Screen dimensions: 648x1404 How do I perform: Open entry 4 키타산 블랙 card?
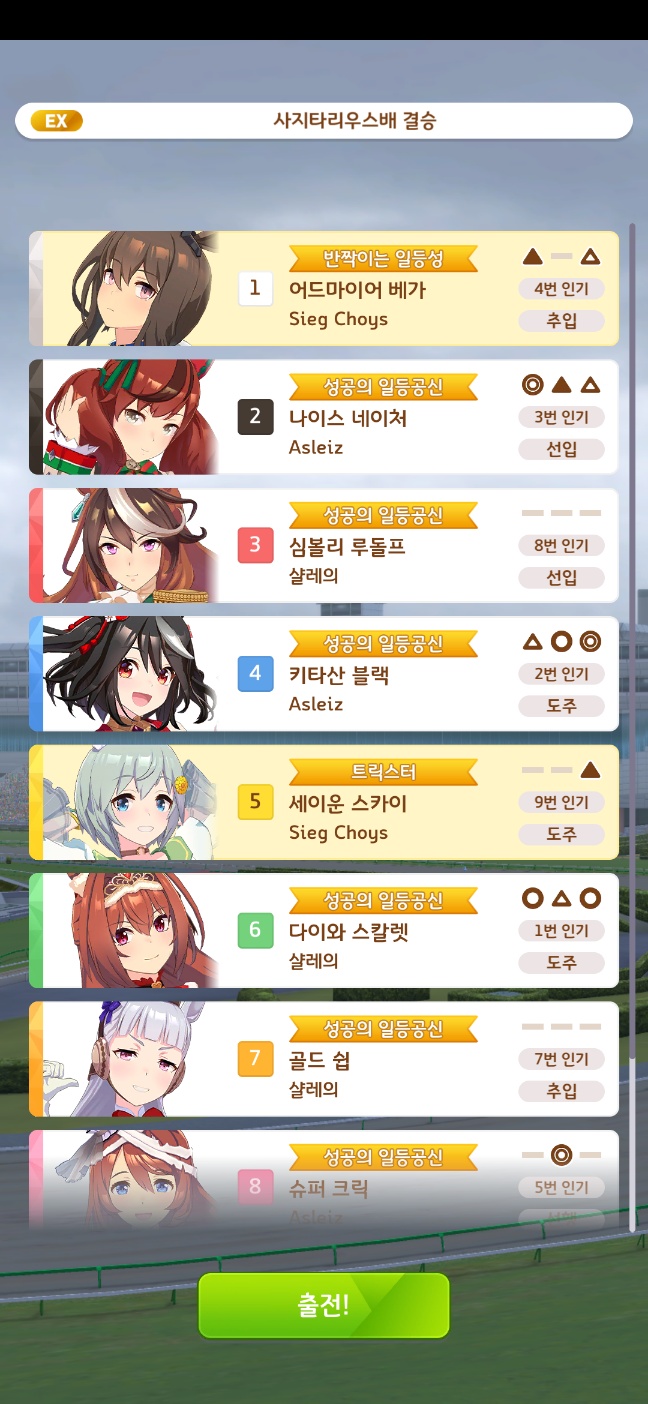(x=324, y=674)
